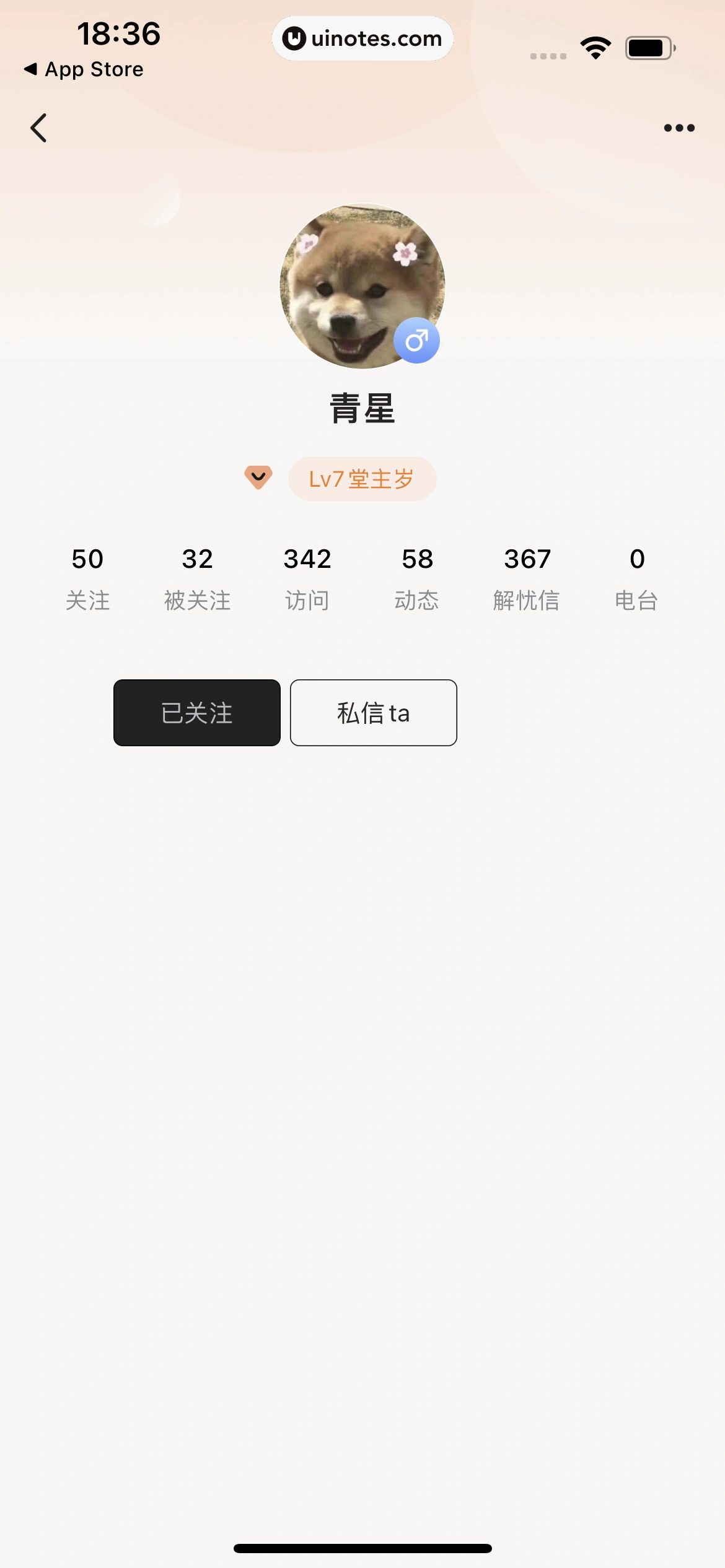Go back using the top-left arrow

point(39,128)
